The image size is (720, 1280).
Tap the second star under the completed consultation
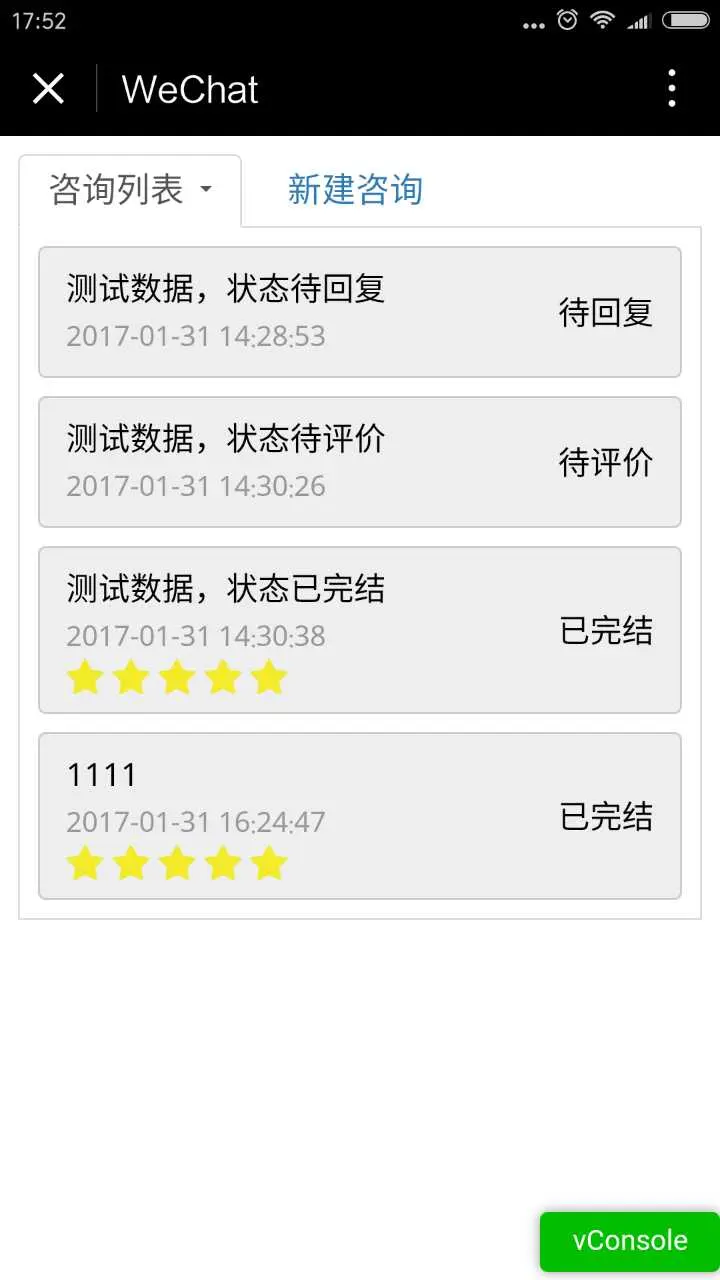click(131, 677)
